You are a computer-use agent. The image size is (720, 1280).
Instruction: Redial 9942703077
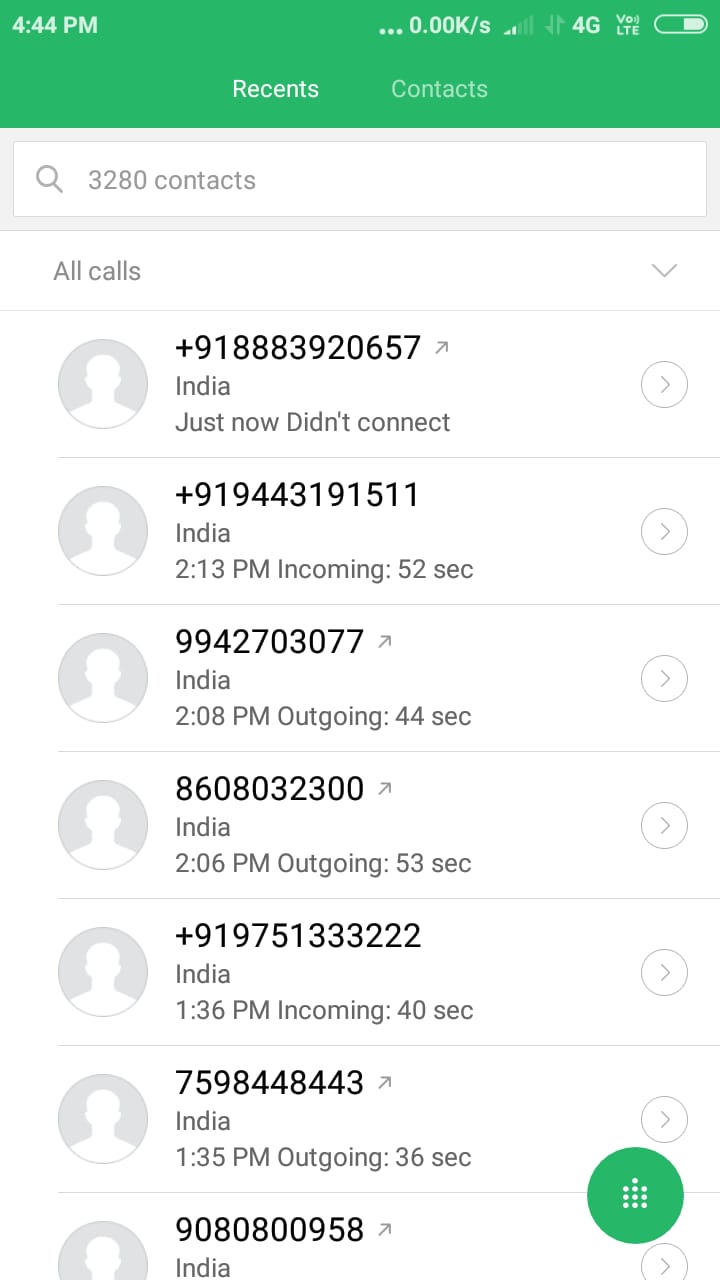340,678
